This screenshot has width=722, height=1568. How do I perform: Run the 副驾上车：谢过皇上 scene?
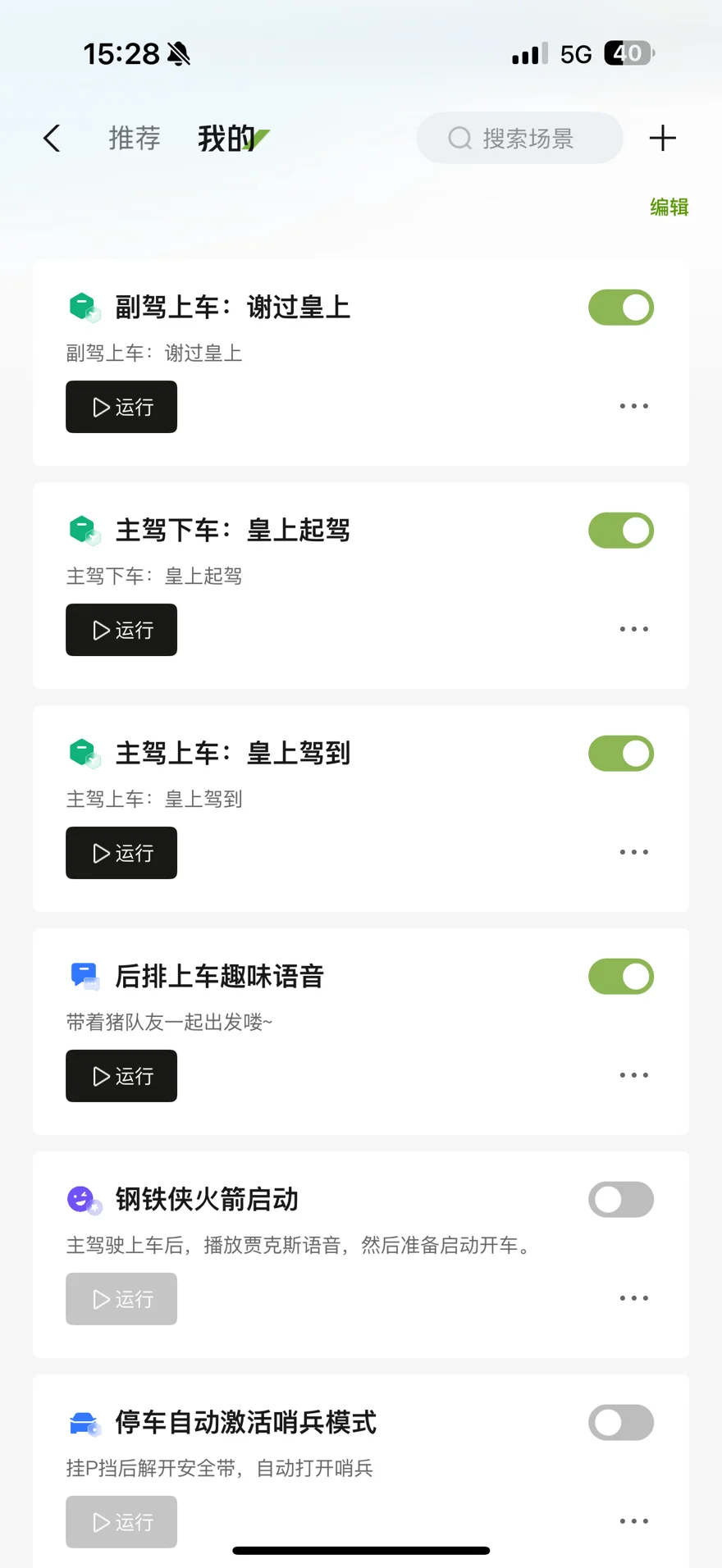click(121, 407)
